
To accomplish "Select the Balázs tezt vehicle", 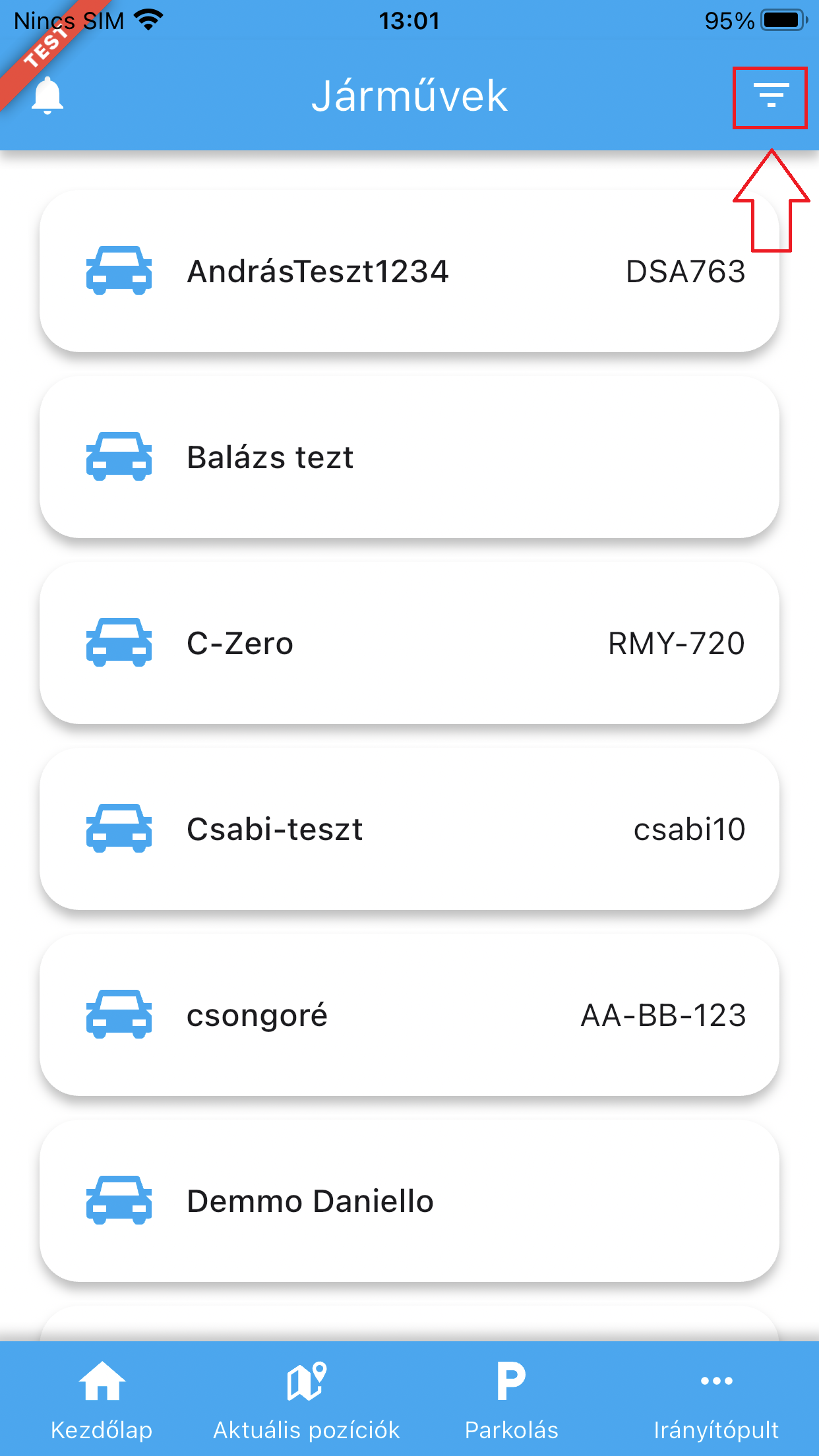I will tap(409, 458).
